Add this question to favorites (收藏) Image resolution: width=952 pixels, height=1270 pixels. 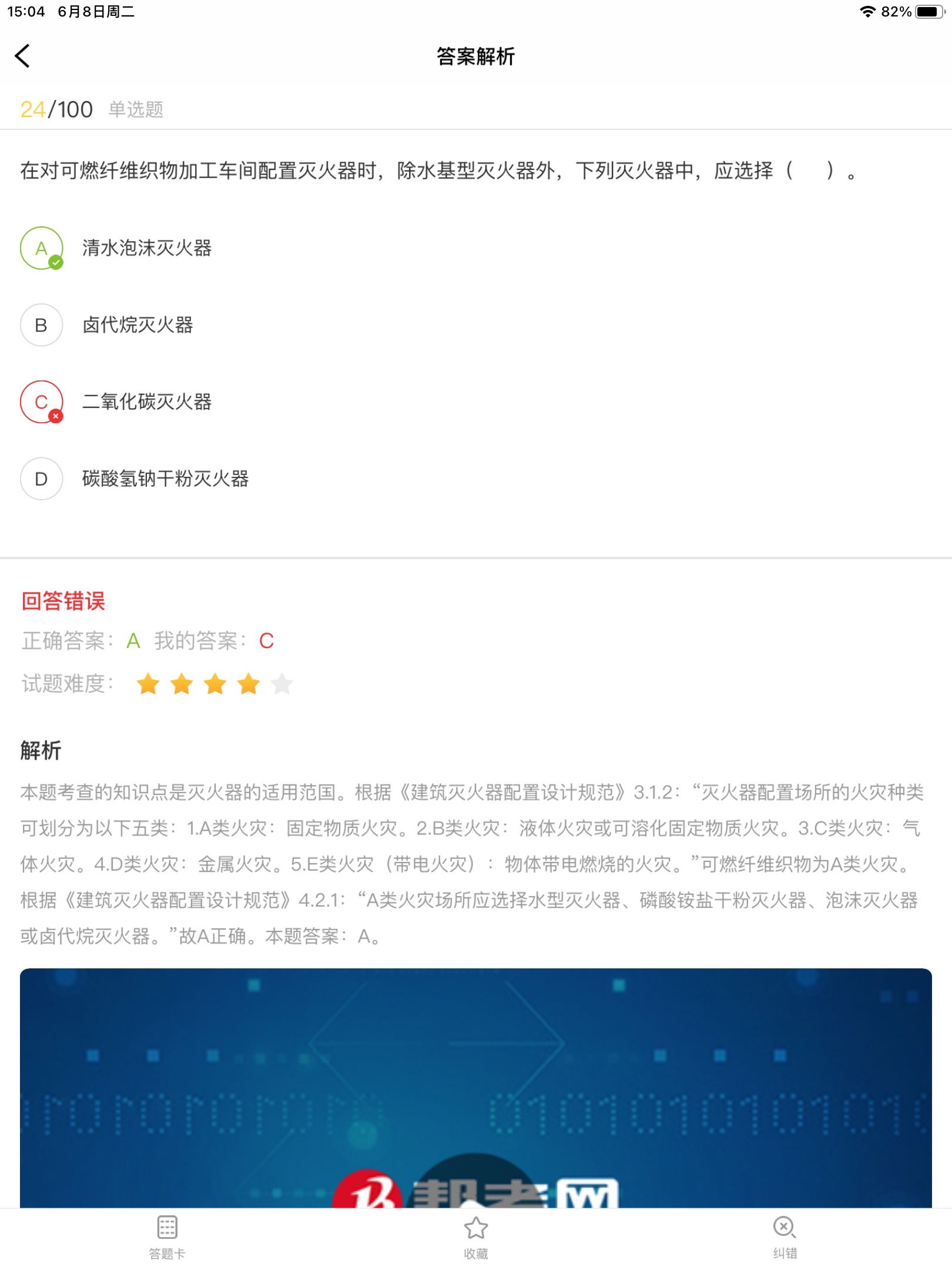point(475,1237)
